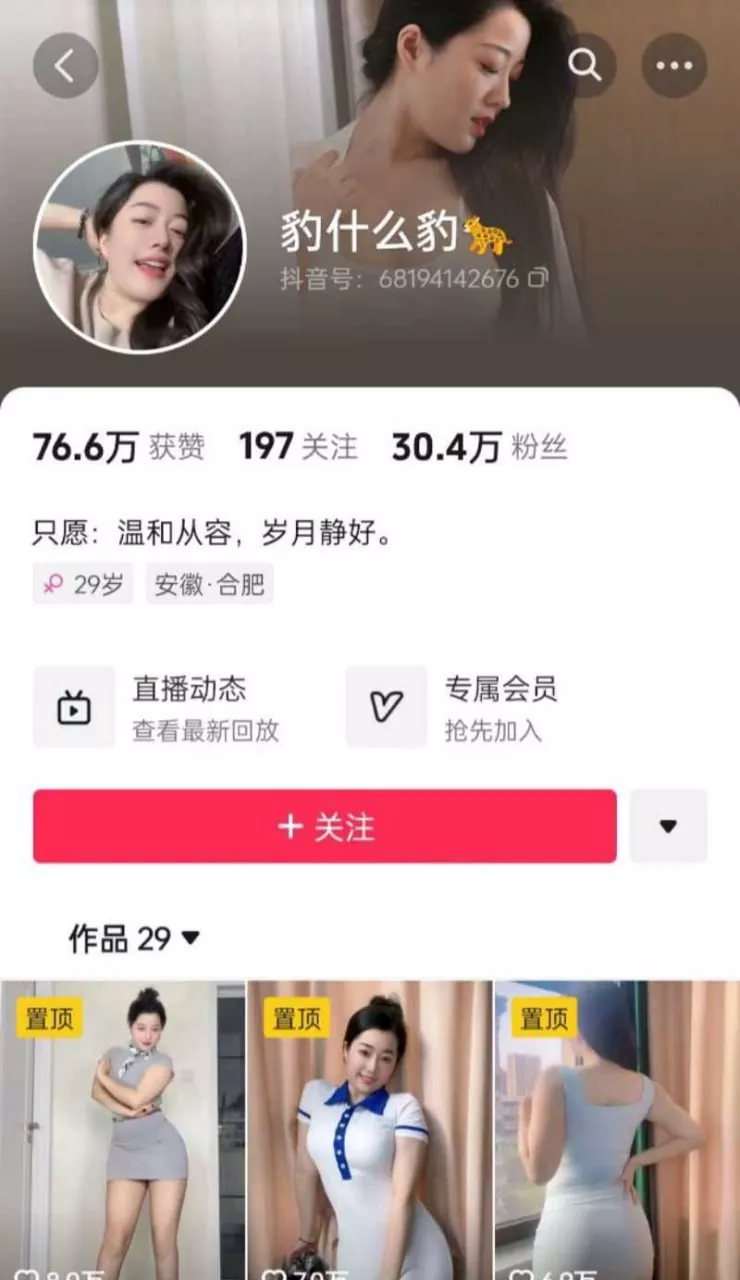The width and height of the screenshot is (740, 1280).
Task: Open pinned video with white-blue polo dress
Action: 370,1130
